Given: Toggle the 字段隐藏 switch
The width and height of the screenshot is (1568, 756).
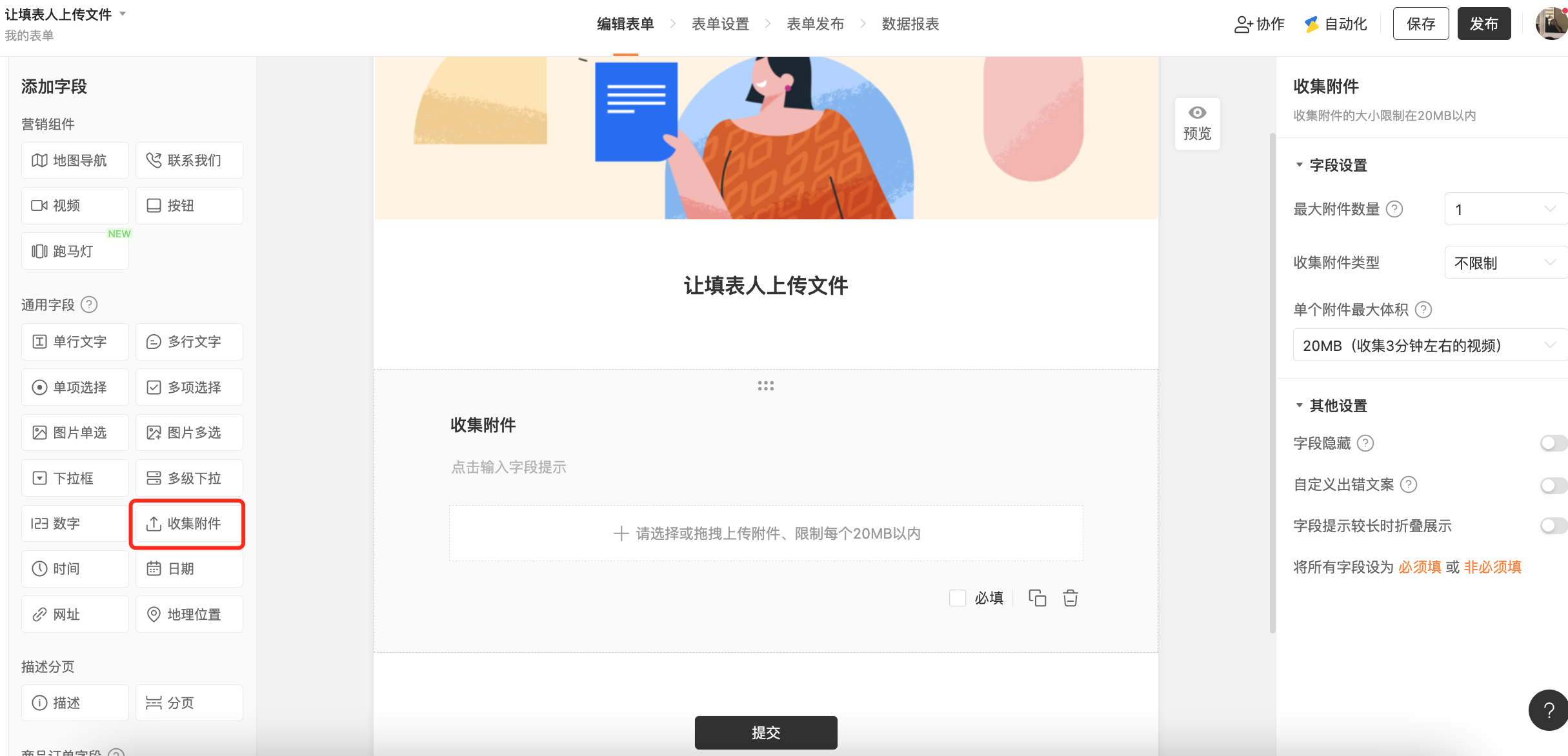Looking at the screenshot, I should pyautogui.click(x=1553, y=443).
